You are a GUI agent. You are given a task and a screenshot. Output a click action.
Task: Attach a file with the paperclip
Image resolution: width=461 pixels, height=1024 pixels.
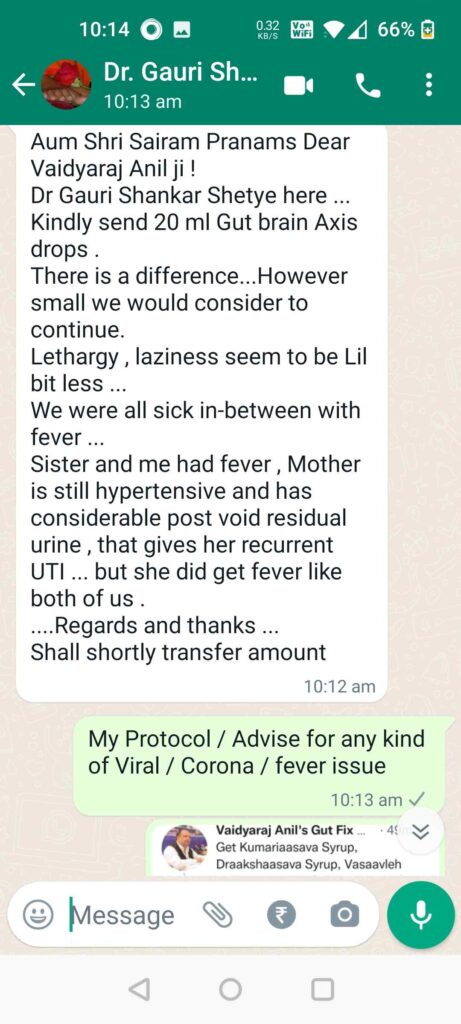point(217,916)
